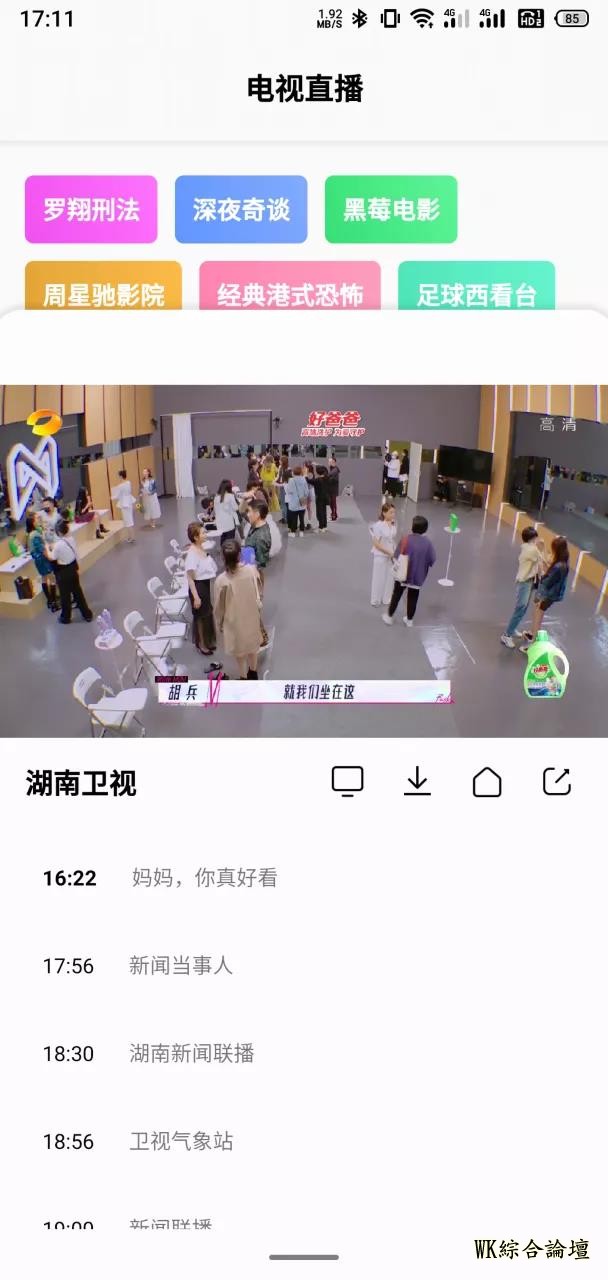
Task: Select the 16:22 妈妈，你真好看 program
Action: 160,878
